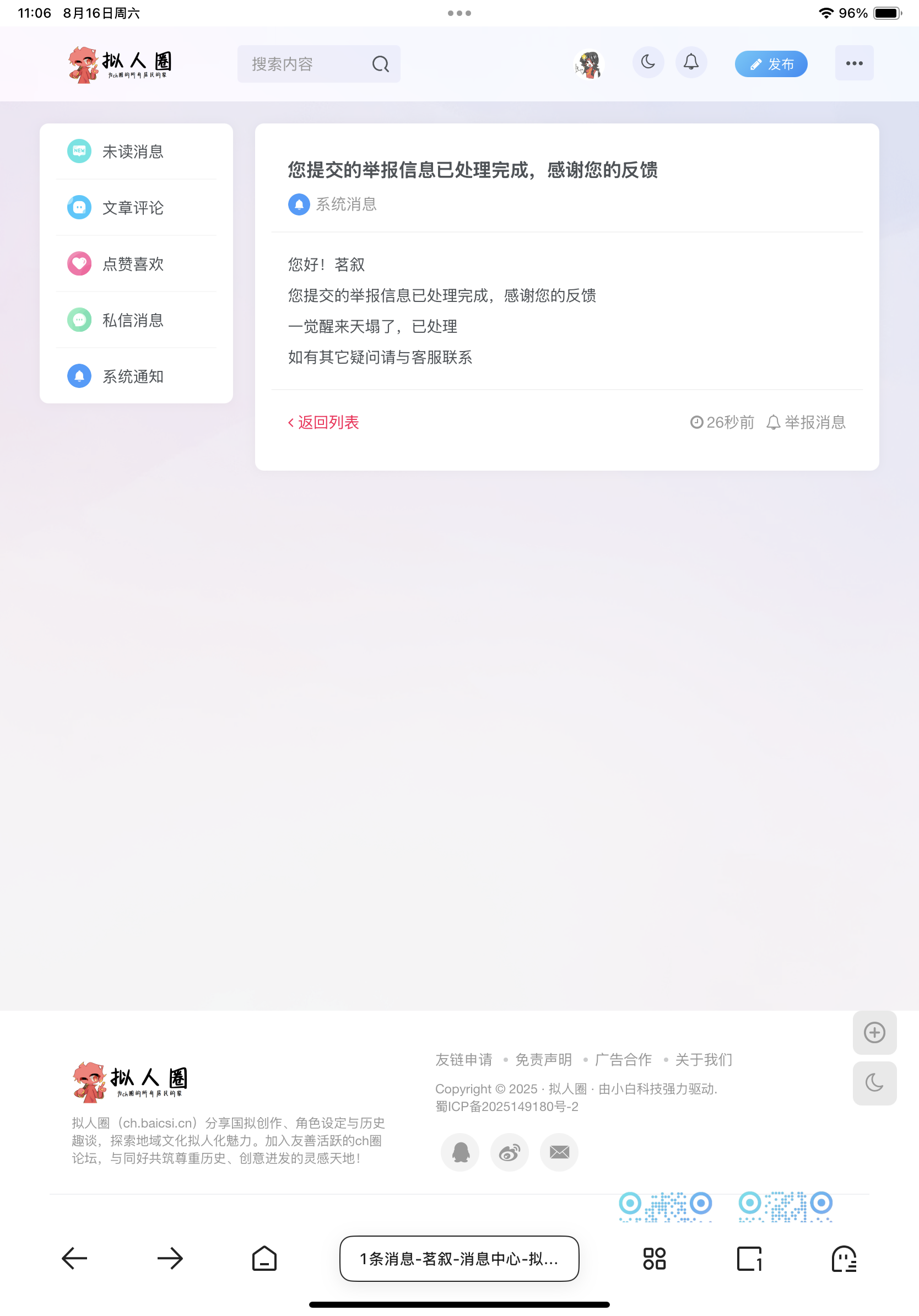The height and width of the screenshot is (1316, 919).
Task: Return via 返回列表 link
Action: pyautogui.click(x=324, y=423)
